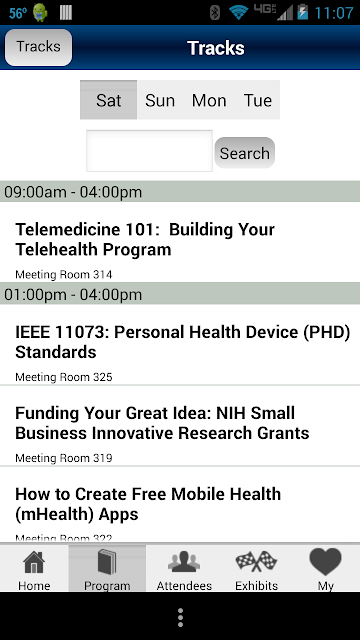Switch to the Mon day tab
This screenshot has height=640, width=360.
tap(209, 100)
